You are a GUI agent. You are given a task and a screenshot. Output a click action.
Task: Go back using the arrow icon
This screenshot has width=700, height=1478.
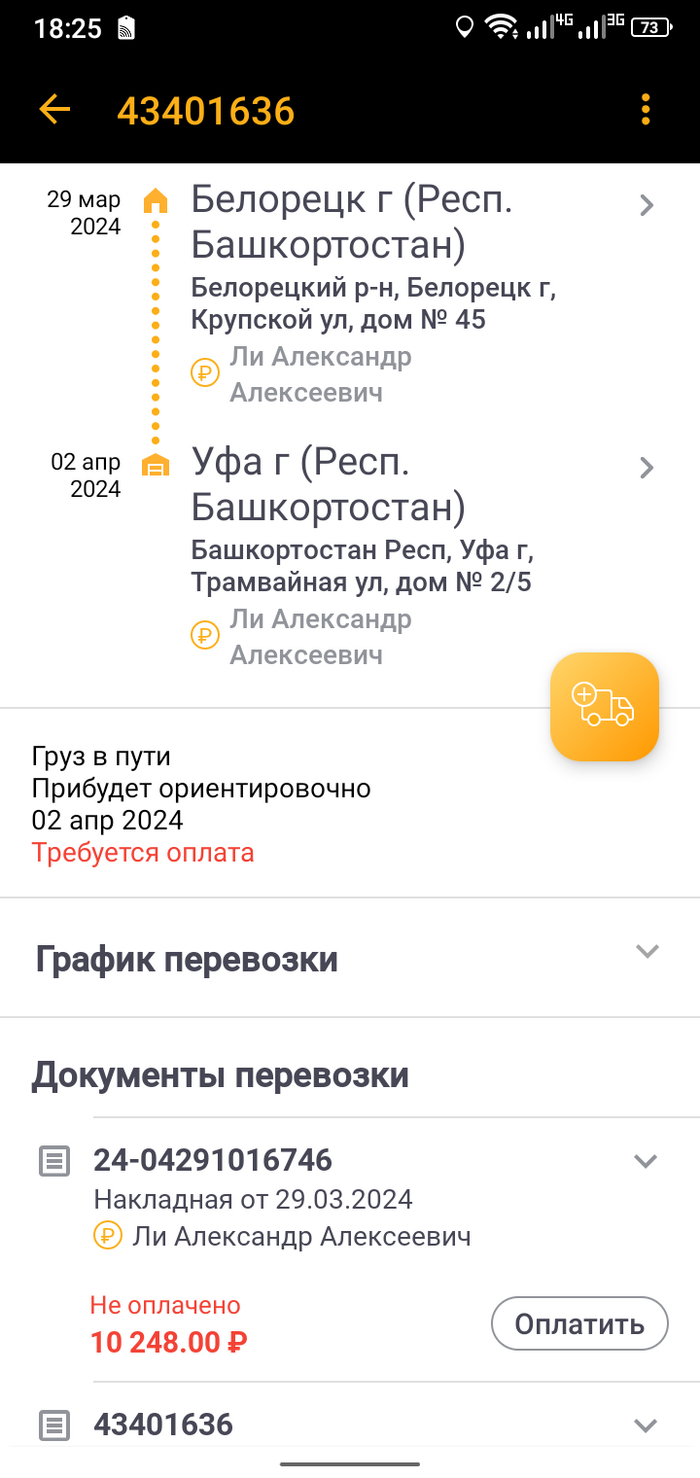55,110
